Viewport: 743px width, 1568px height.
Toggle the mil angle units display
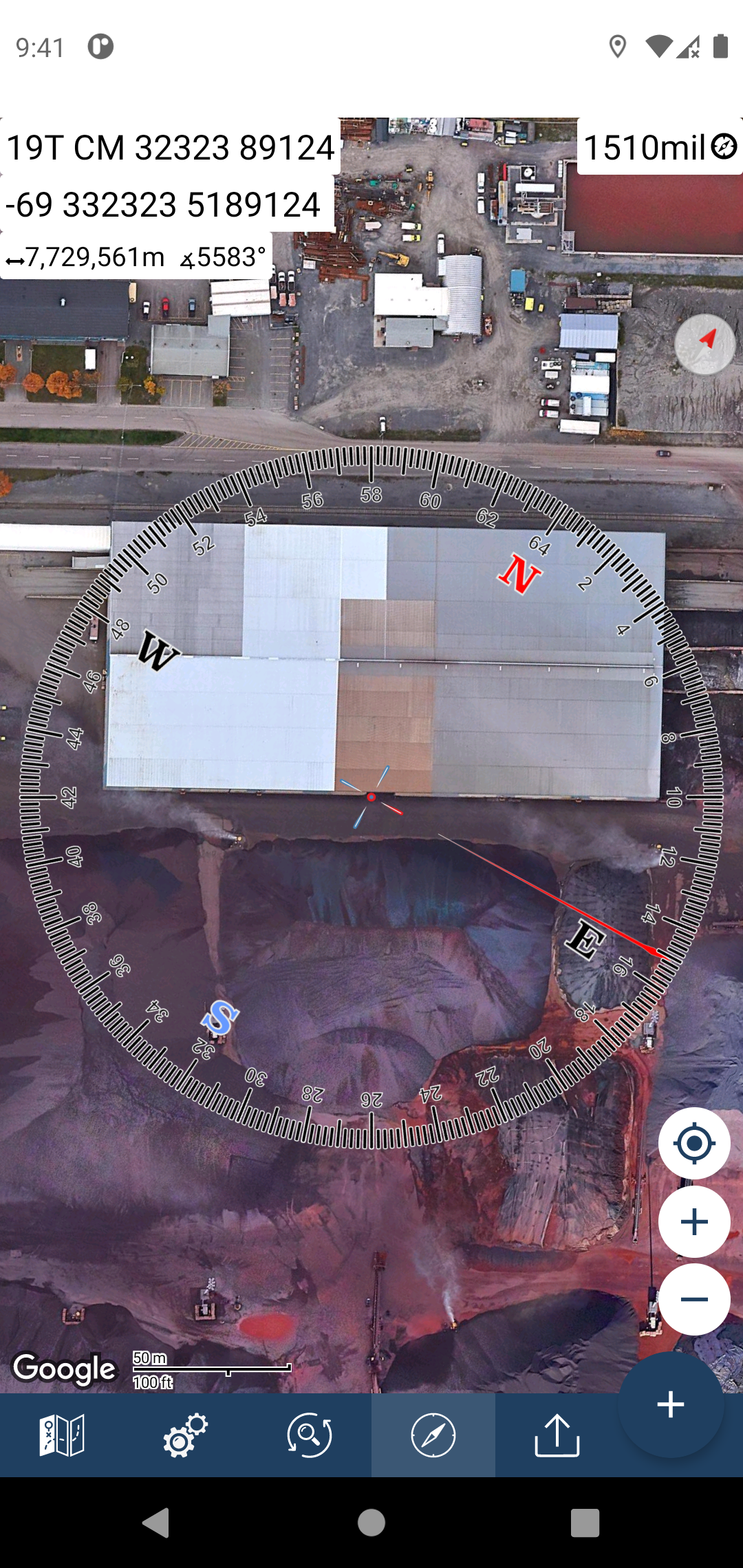pos(647,146)
